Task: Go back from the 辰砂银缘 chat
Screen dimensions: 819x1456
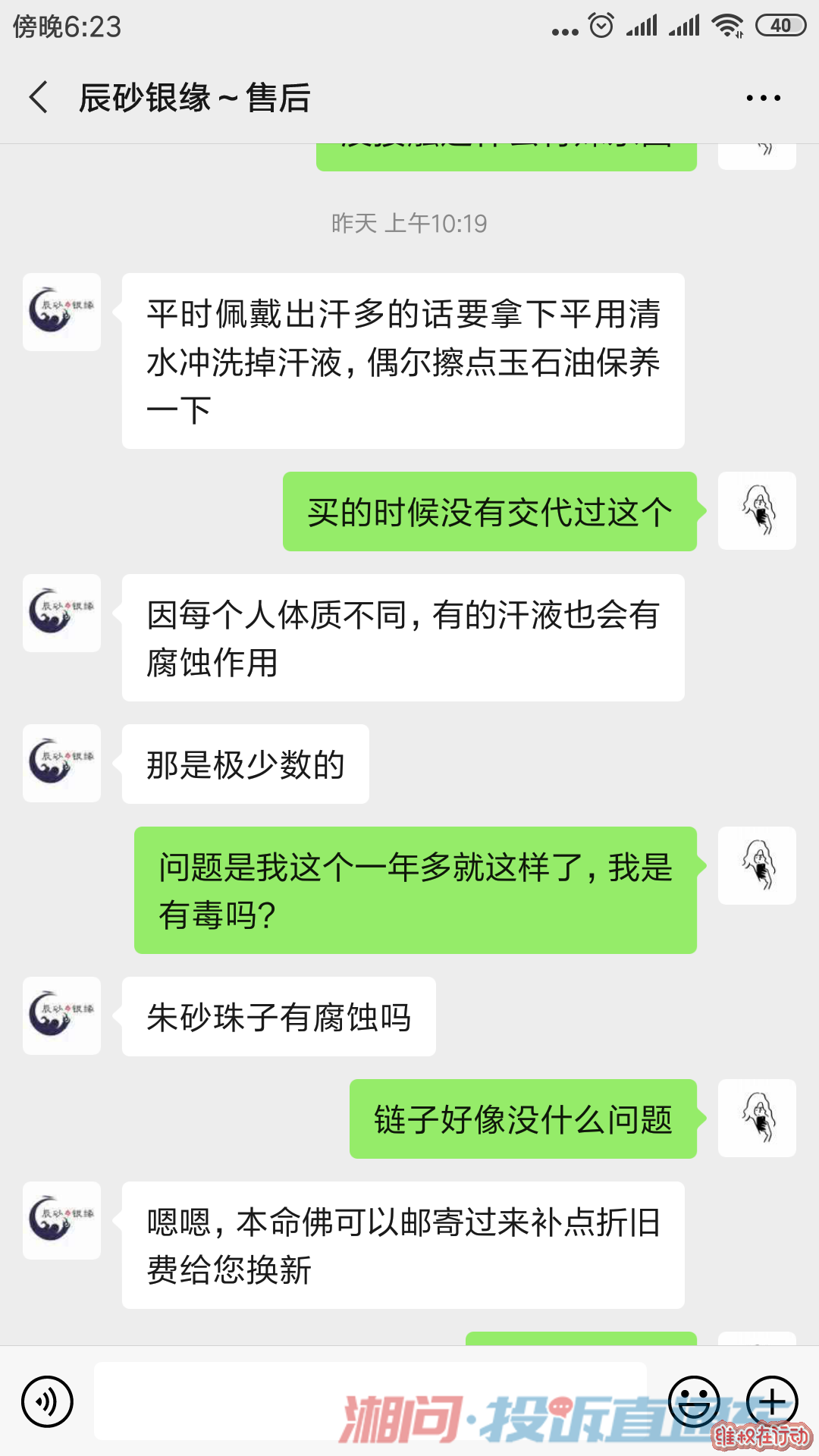Action: [39, 98]
